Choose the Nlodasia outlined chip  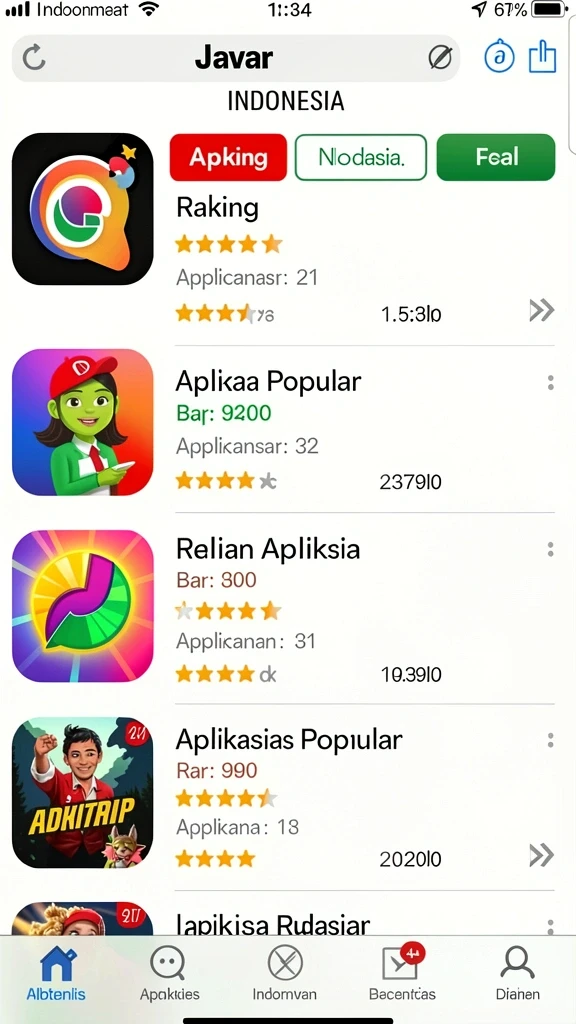[x=360, y=157]
